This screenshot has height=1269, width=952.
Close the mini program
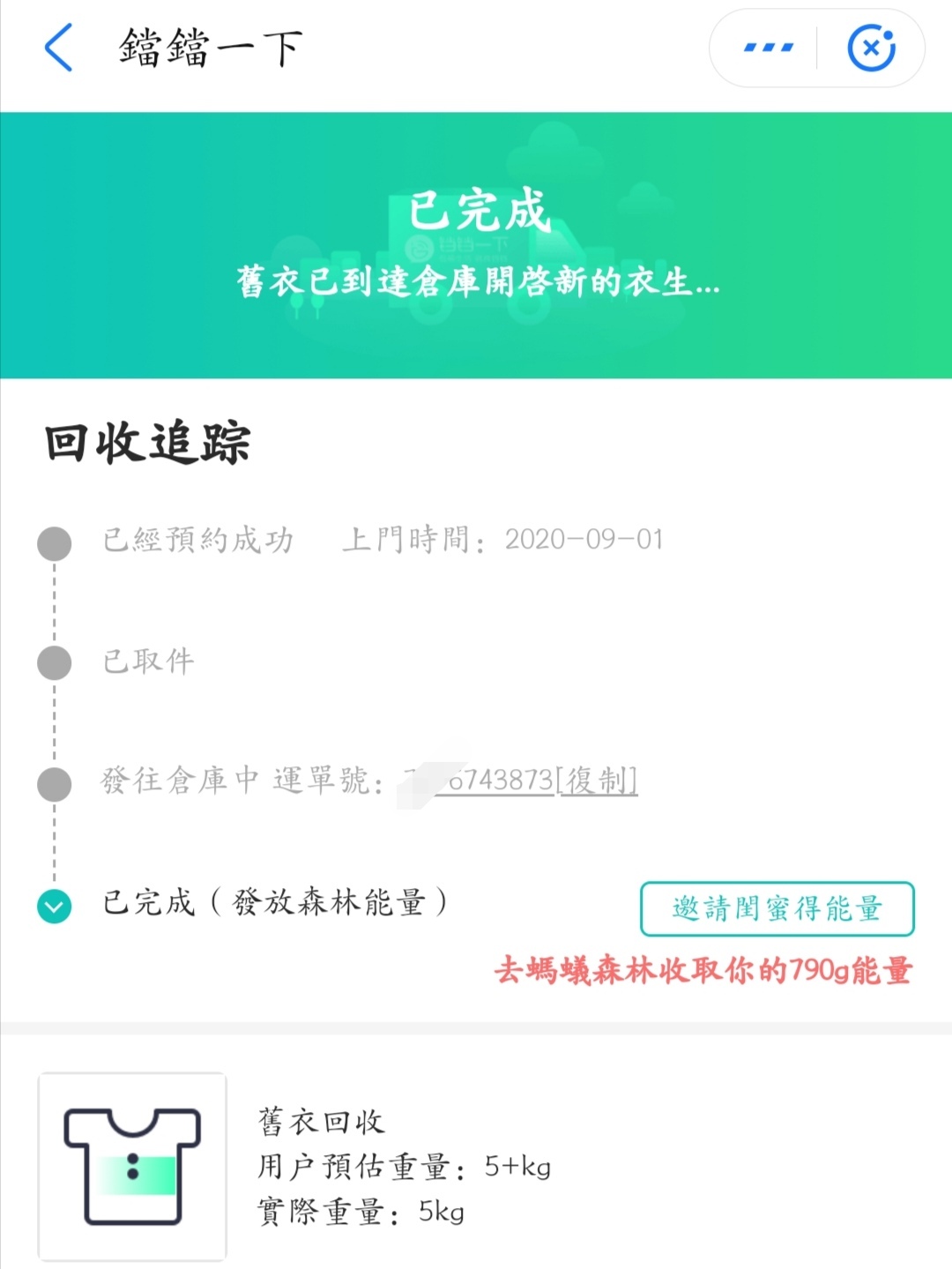pyautogui.click(x=871, y=48)
